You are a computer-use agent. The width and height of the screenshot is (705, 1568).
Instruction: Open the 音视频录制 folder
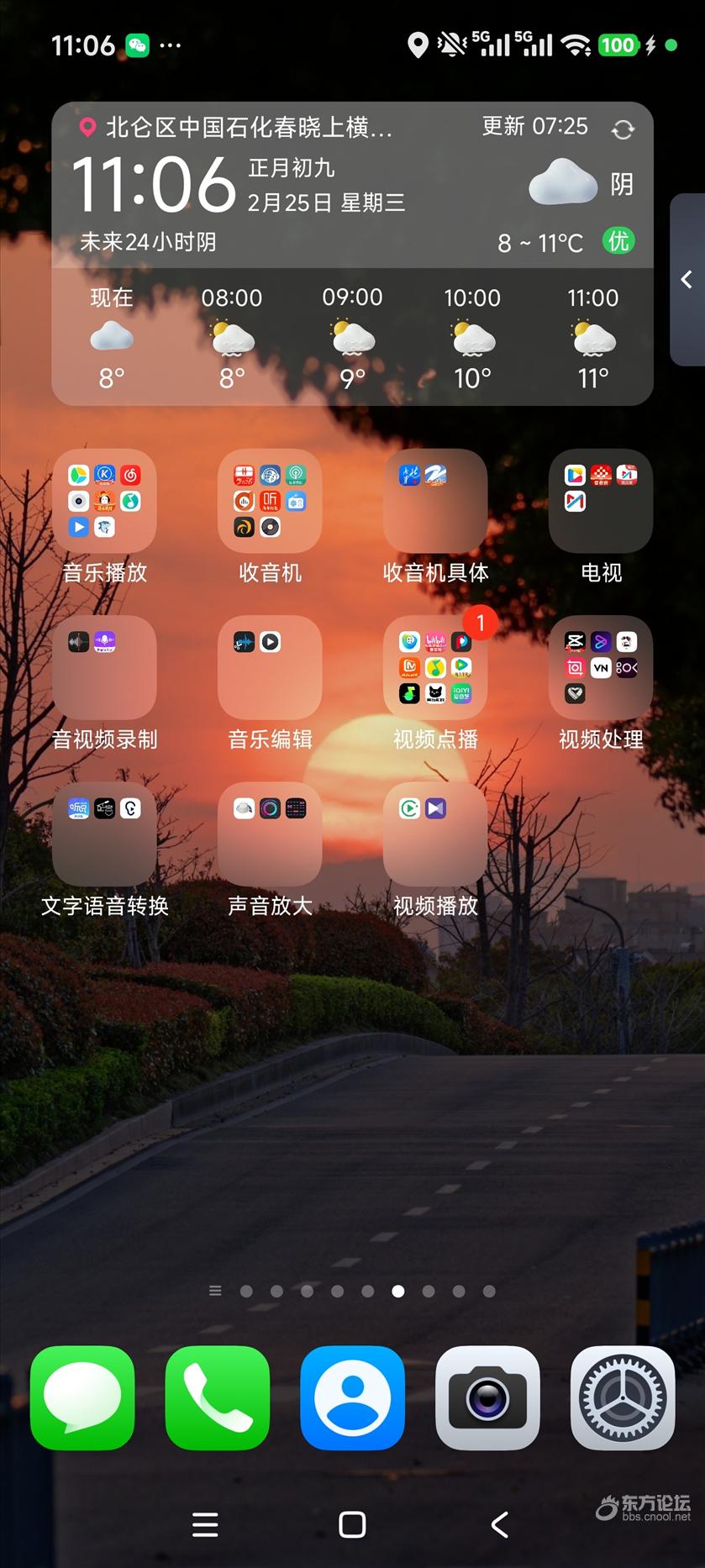tap(104, 667)
